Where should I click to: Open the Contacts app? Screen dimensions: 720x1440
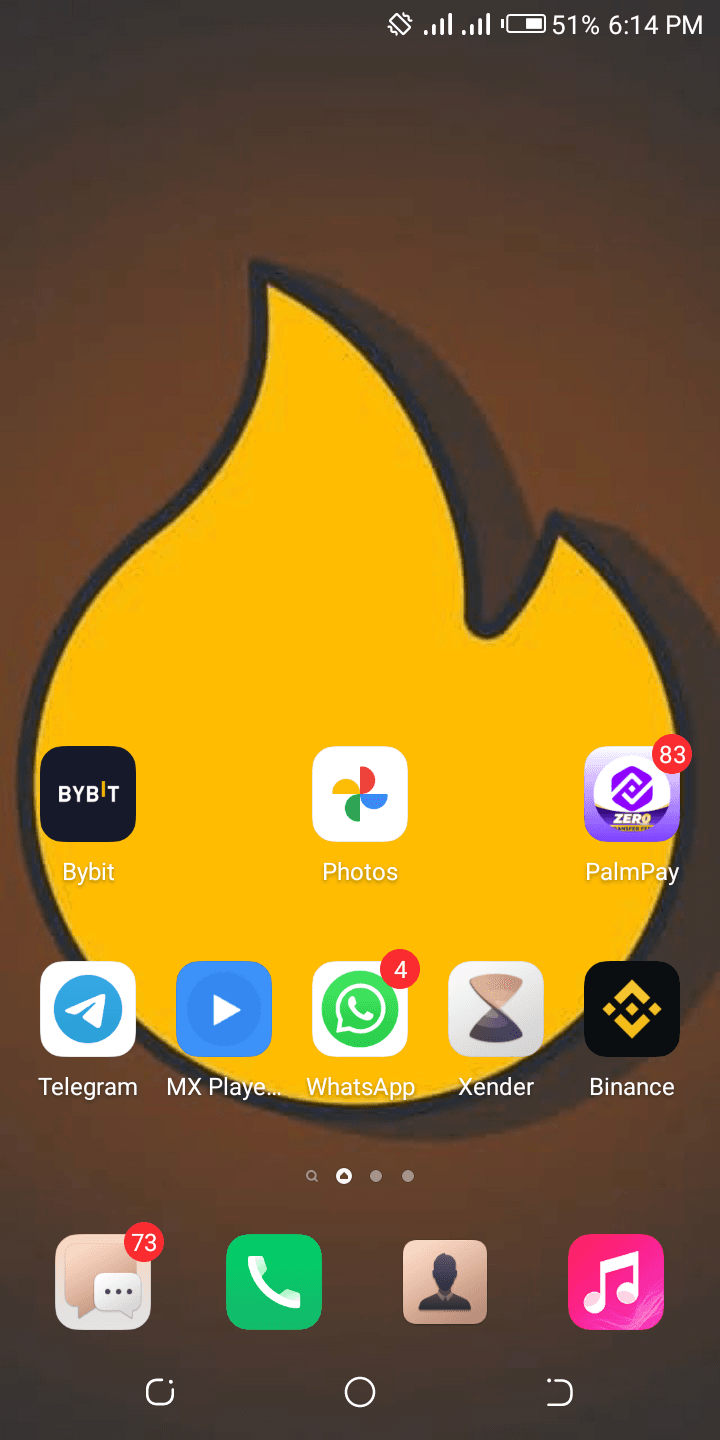click(x=445, y=1282)
